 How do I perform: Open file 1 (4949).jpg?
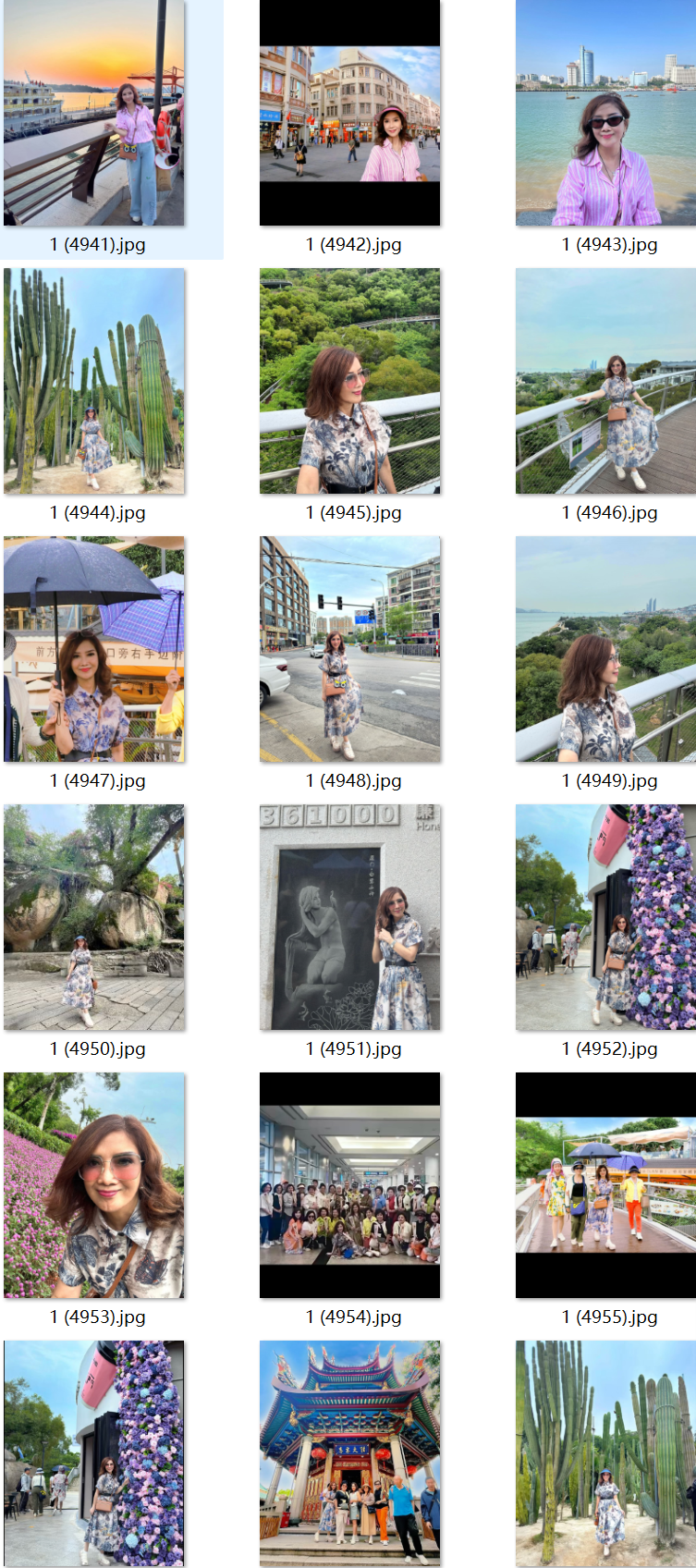coord(605,649)
